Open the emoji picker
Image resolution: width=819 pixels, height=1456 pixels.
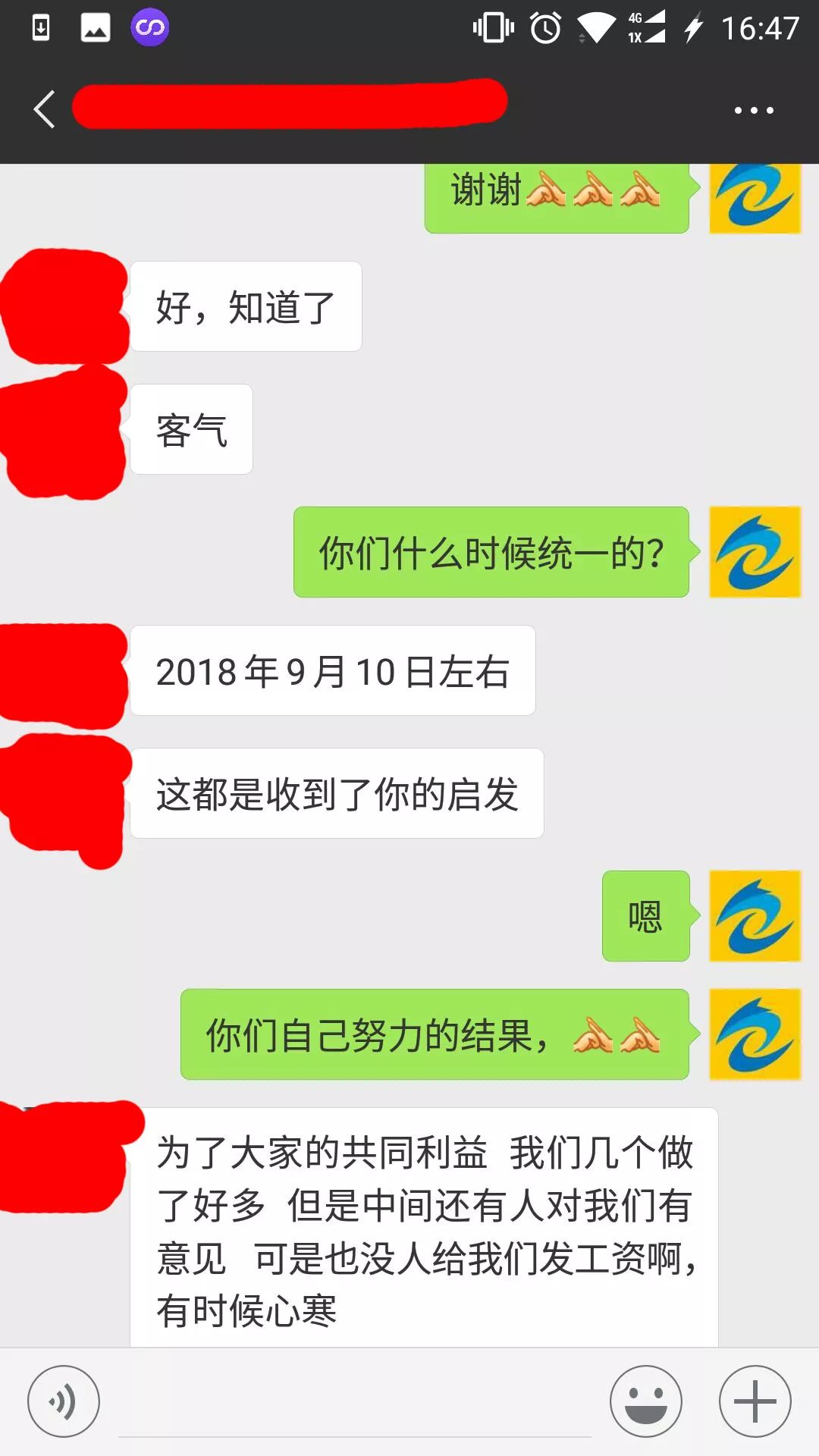(645, 1401)
